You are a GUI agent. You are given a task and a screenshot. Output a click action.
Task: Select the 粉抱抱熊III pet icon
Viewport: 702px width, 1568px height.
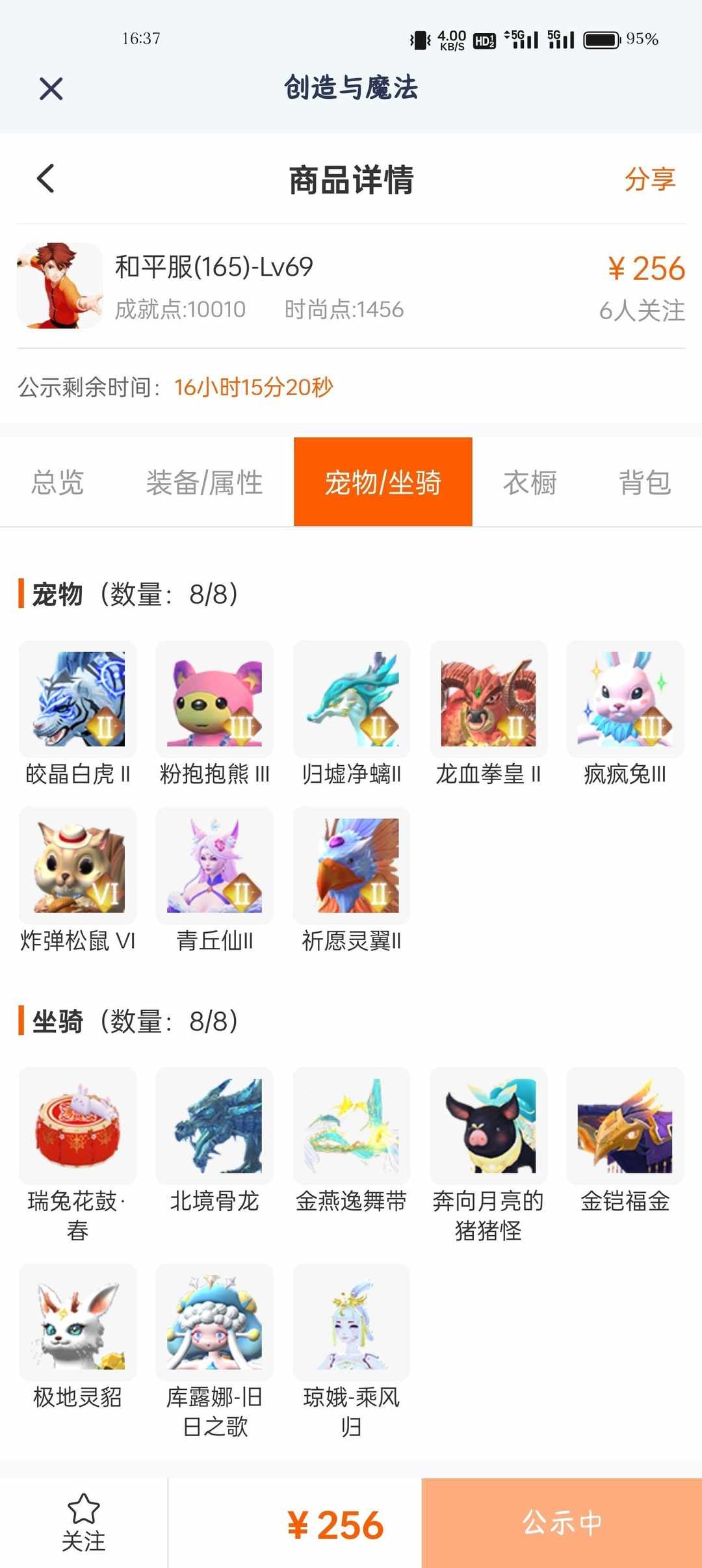click(214, 698)
